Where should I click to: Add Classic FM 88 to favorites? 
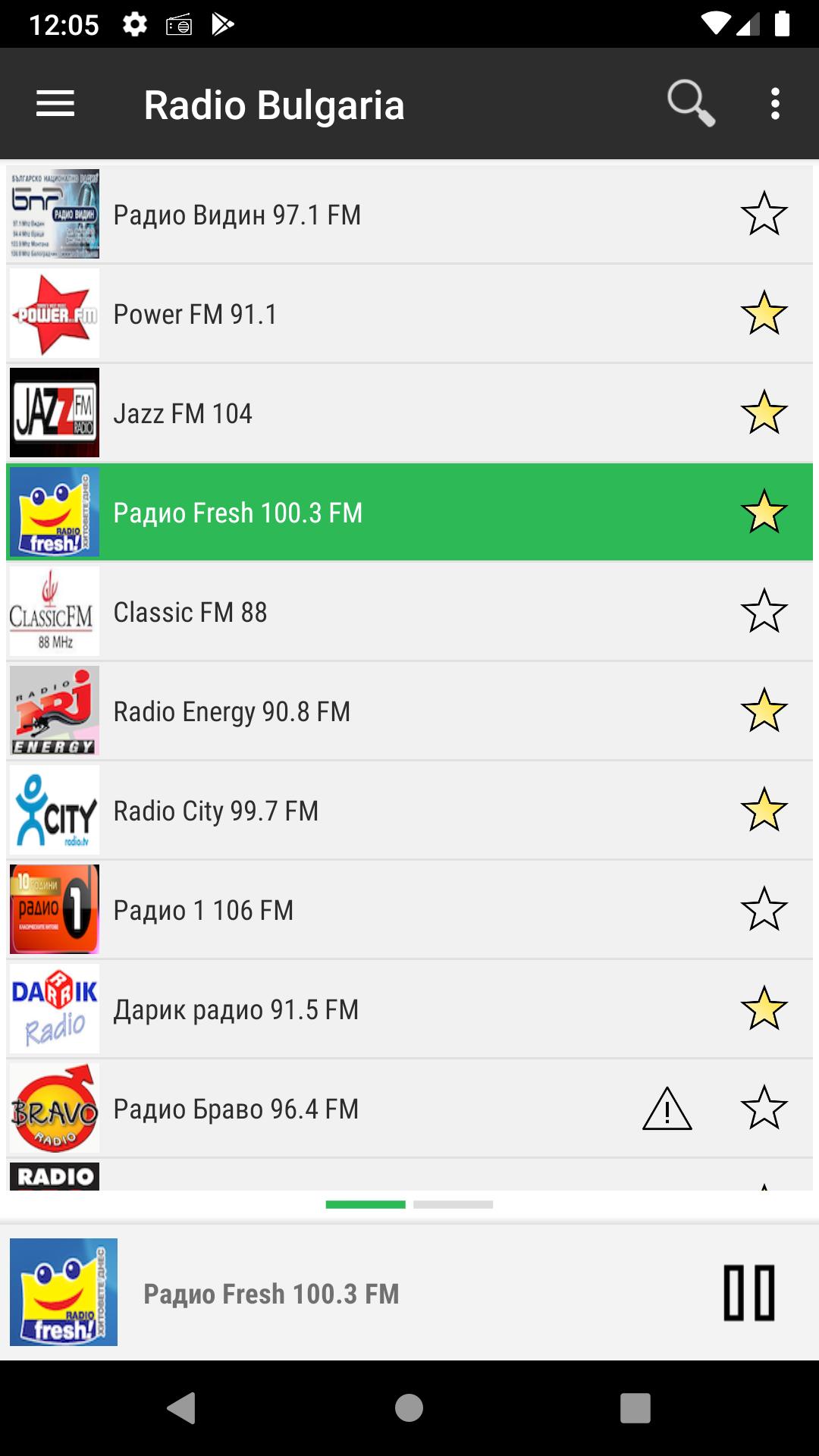[764, 611]
